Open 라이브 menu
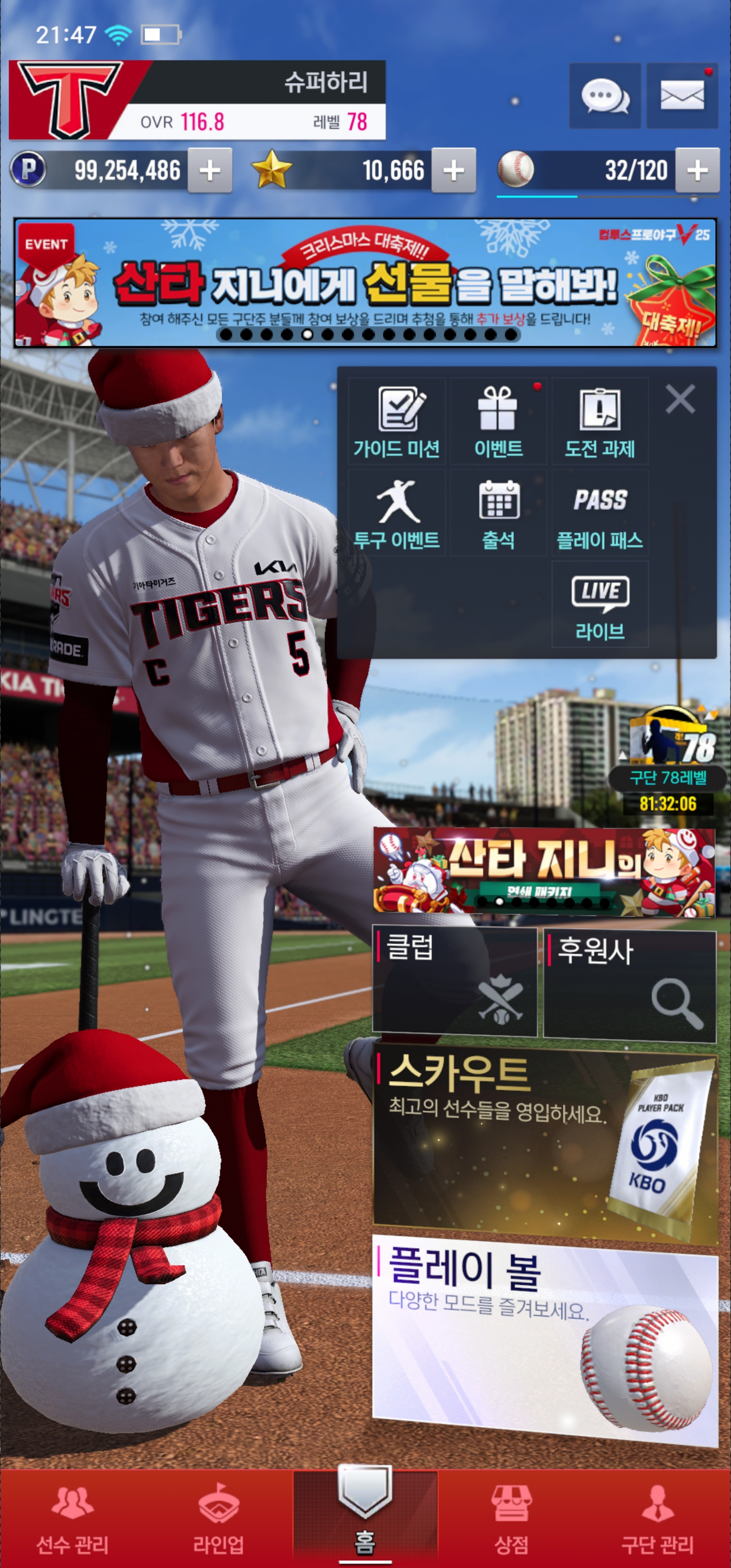 click(x=600, y=604)
